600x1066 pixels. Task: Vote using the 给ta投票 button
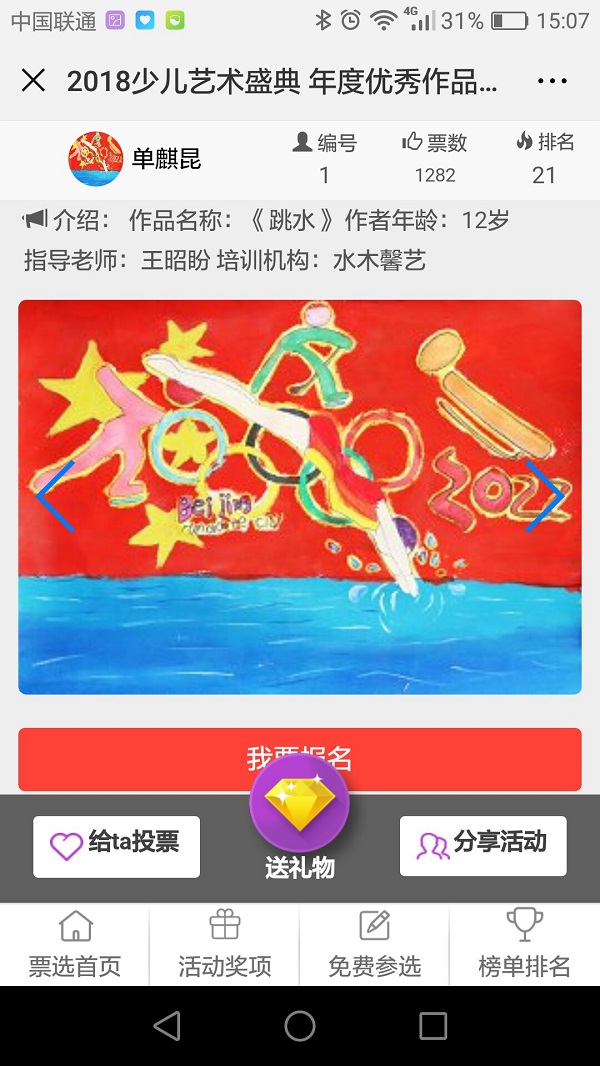[116, 846]
